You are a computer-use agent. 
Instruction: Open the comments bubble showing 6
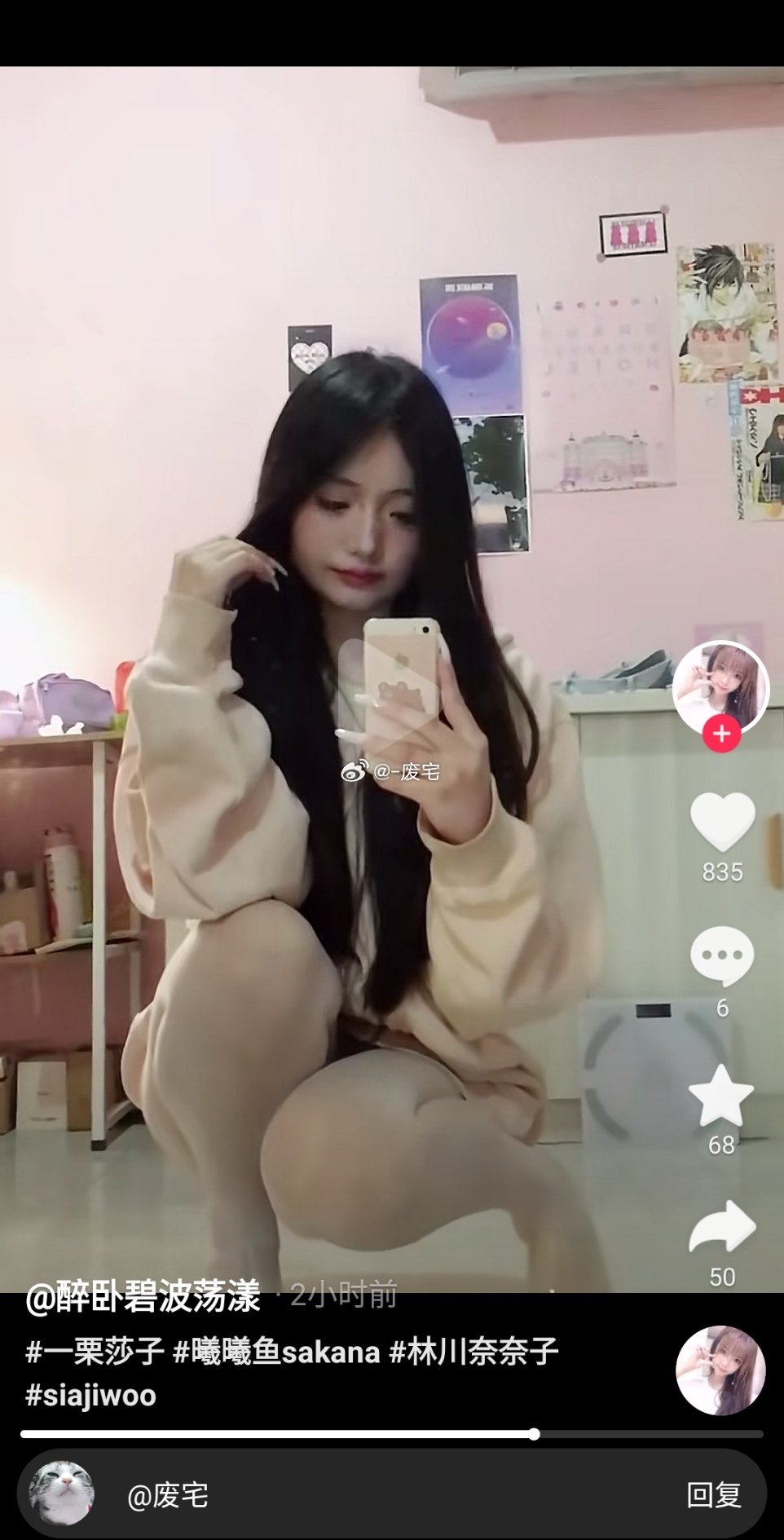point(722,955)
